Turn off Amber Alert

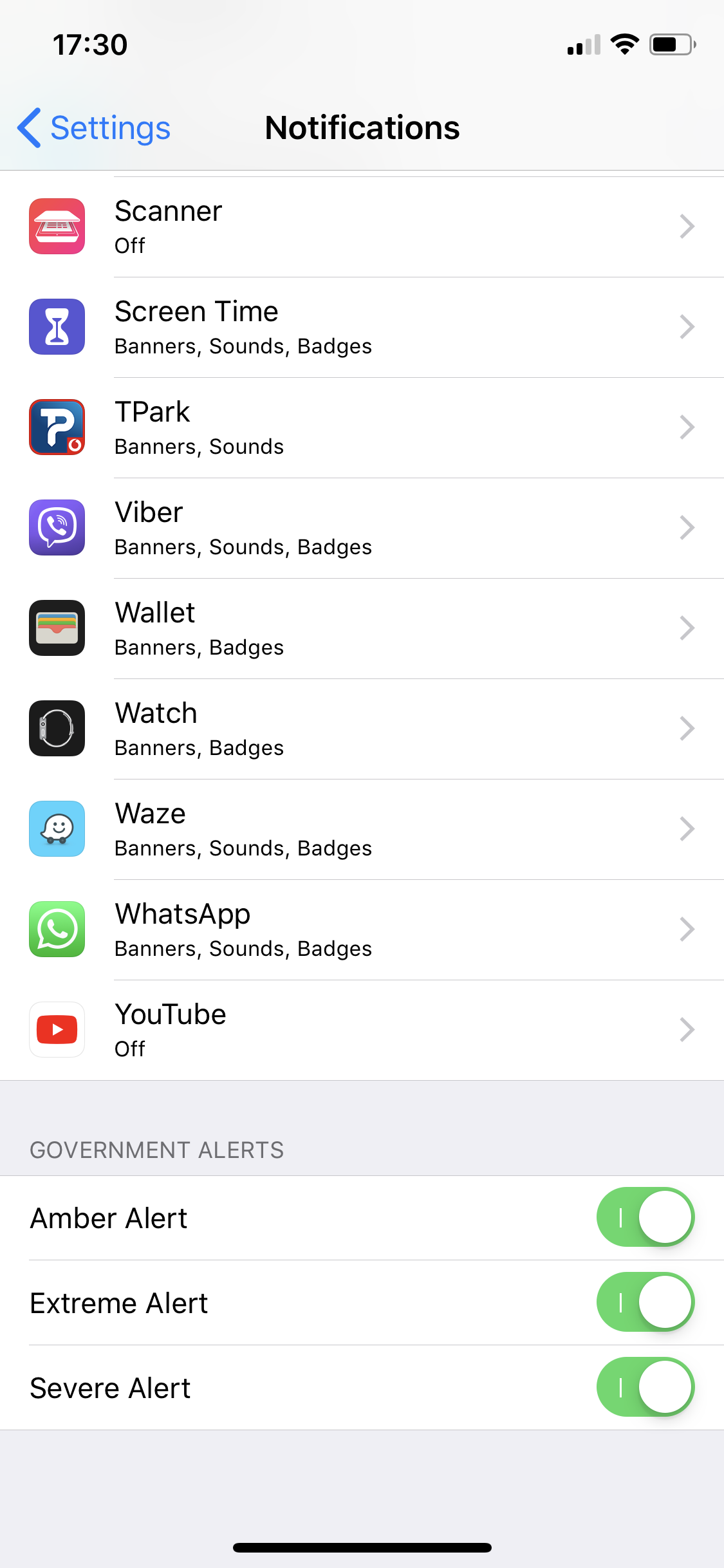click(x=645, y=1217)
